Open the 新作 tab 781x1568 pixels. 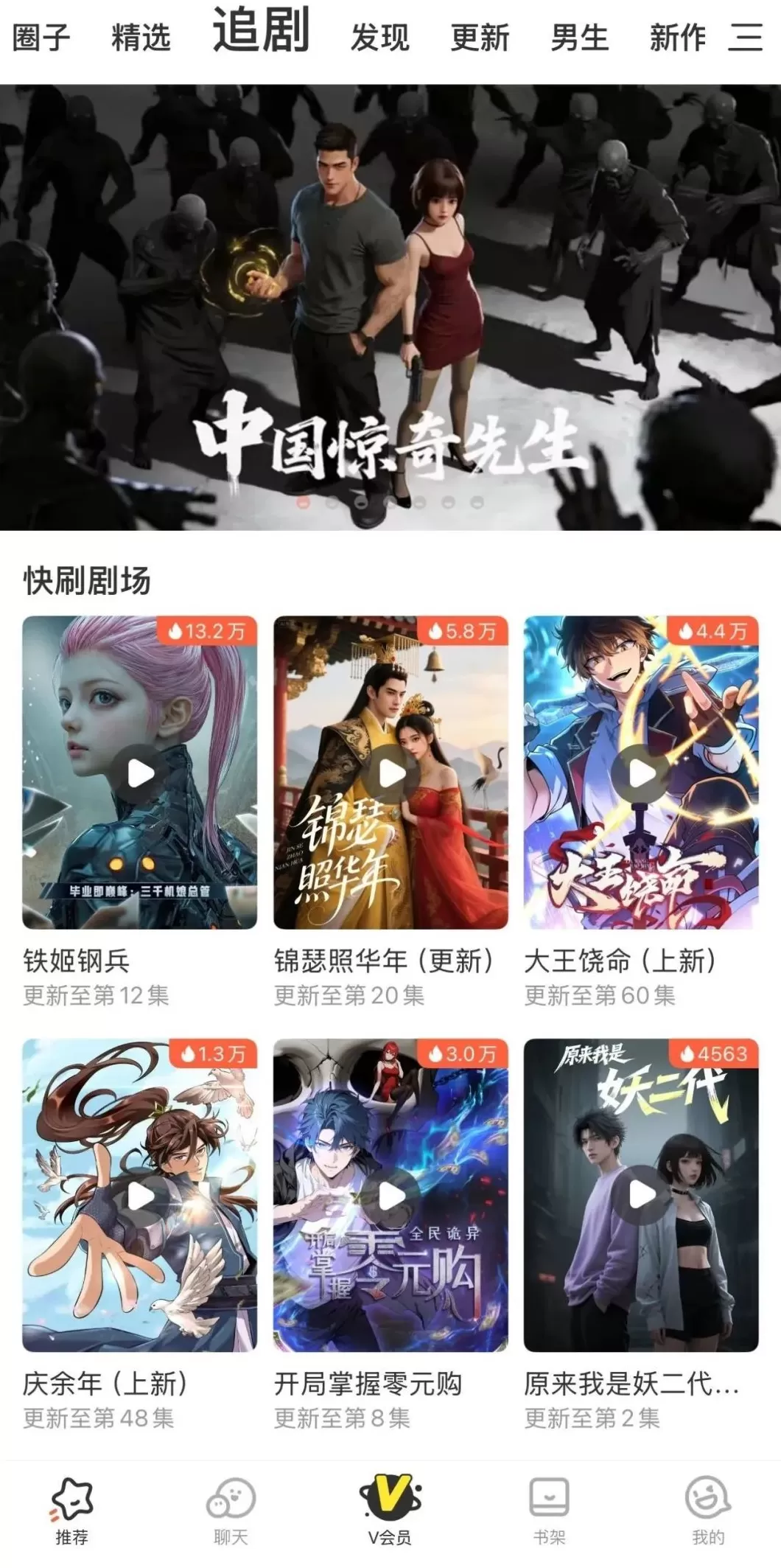click(677, 38)
